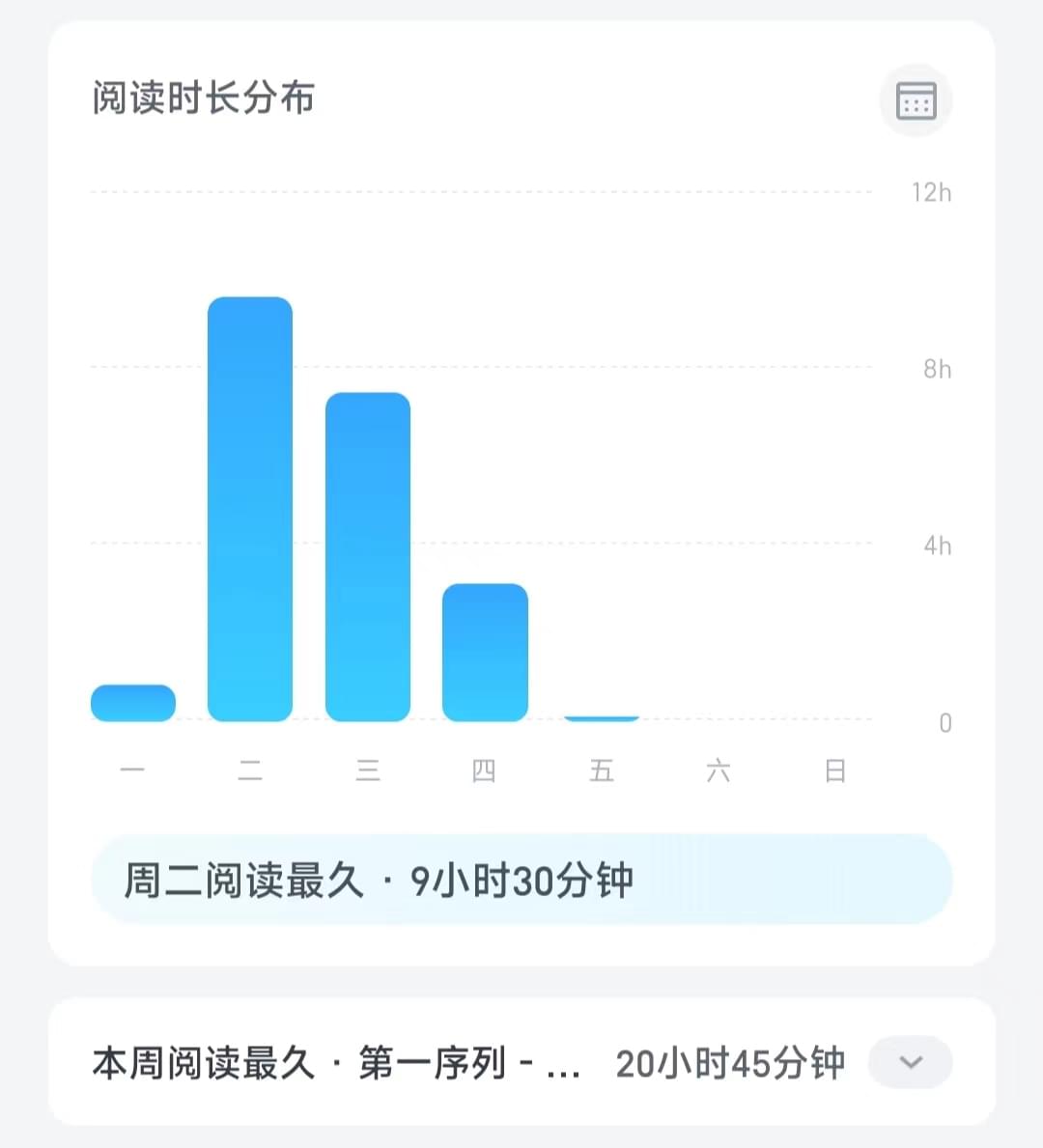
Task: Select Wednesday's bar in the chart
Action: point(368,557)
